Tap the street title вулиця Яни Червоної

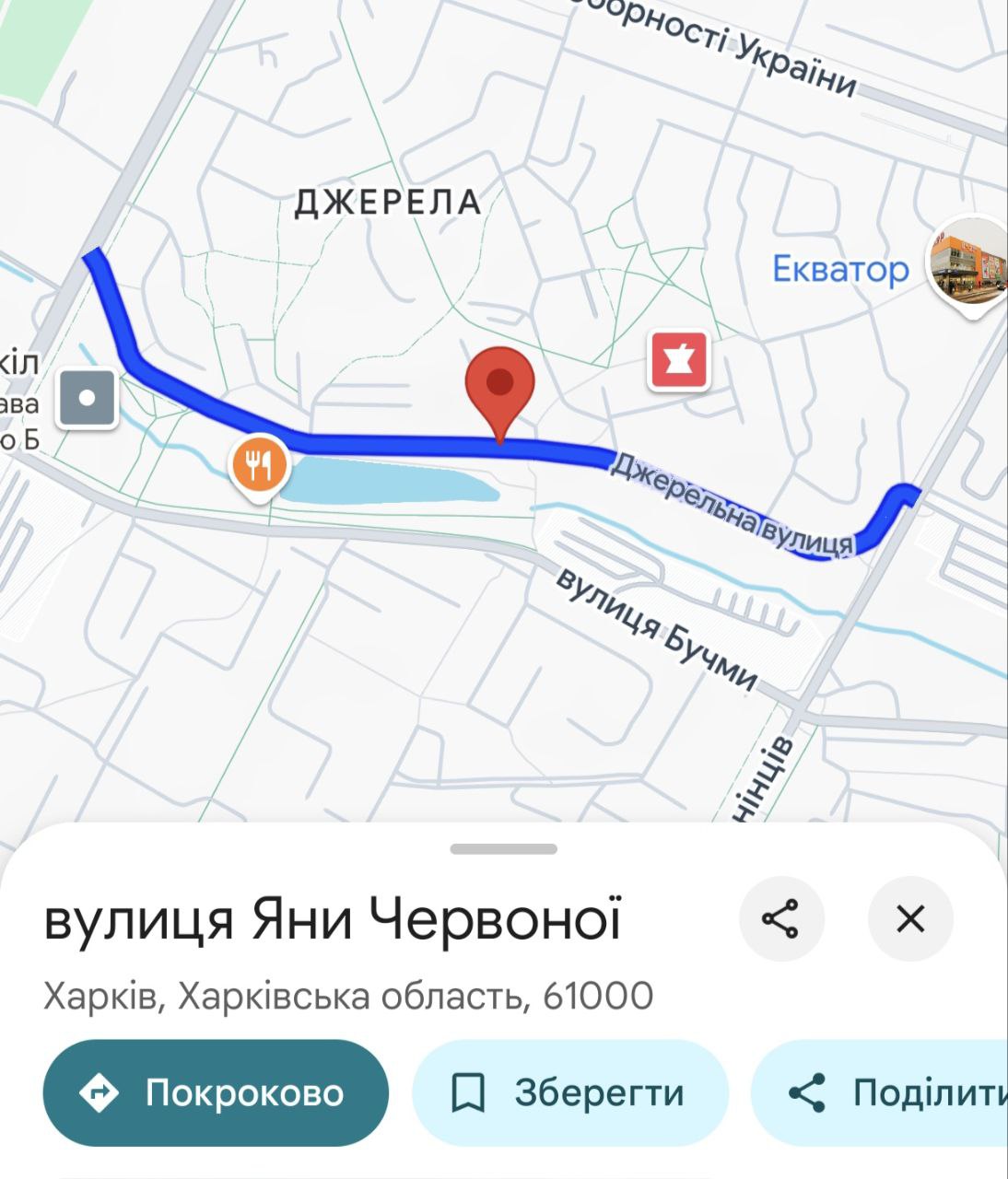(336, 918)
